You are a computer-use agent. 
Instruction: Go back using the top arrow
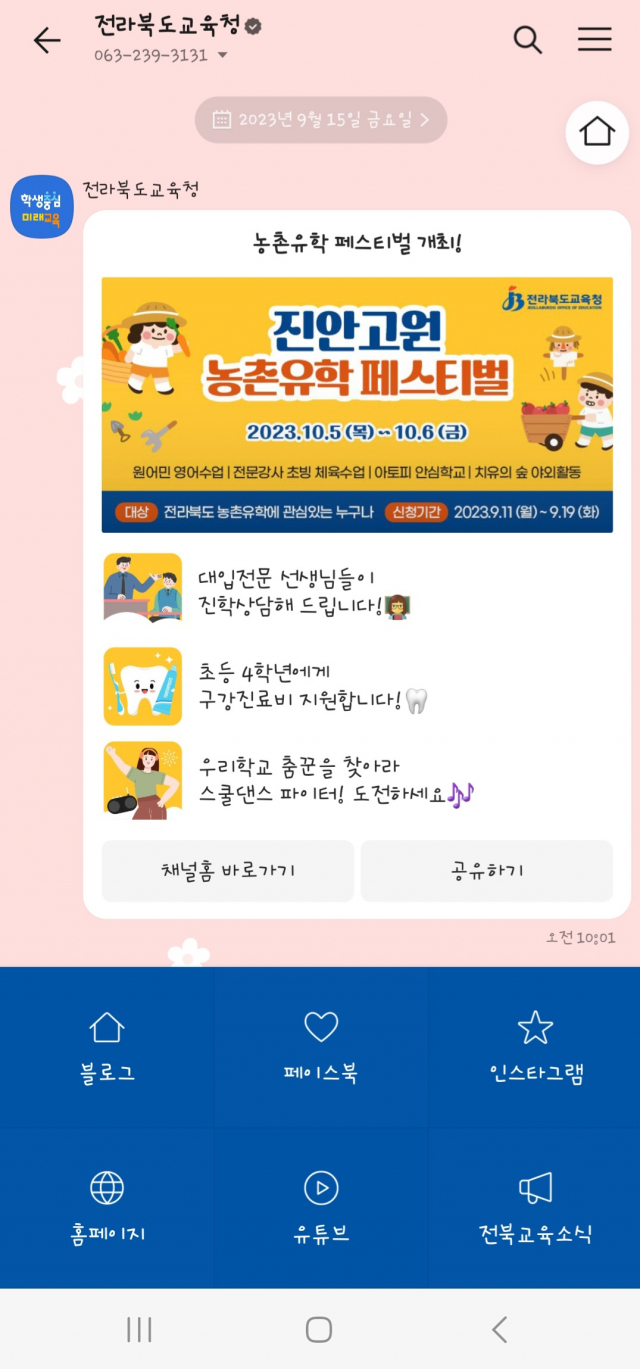[x=46, y=40]
